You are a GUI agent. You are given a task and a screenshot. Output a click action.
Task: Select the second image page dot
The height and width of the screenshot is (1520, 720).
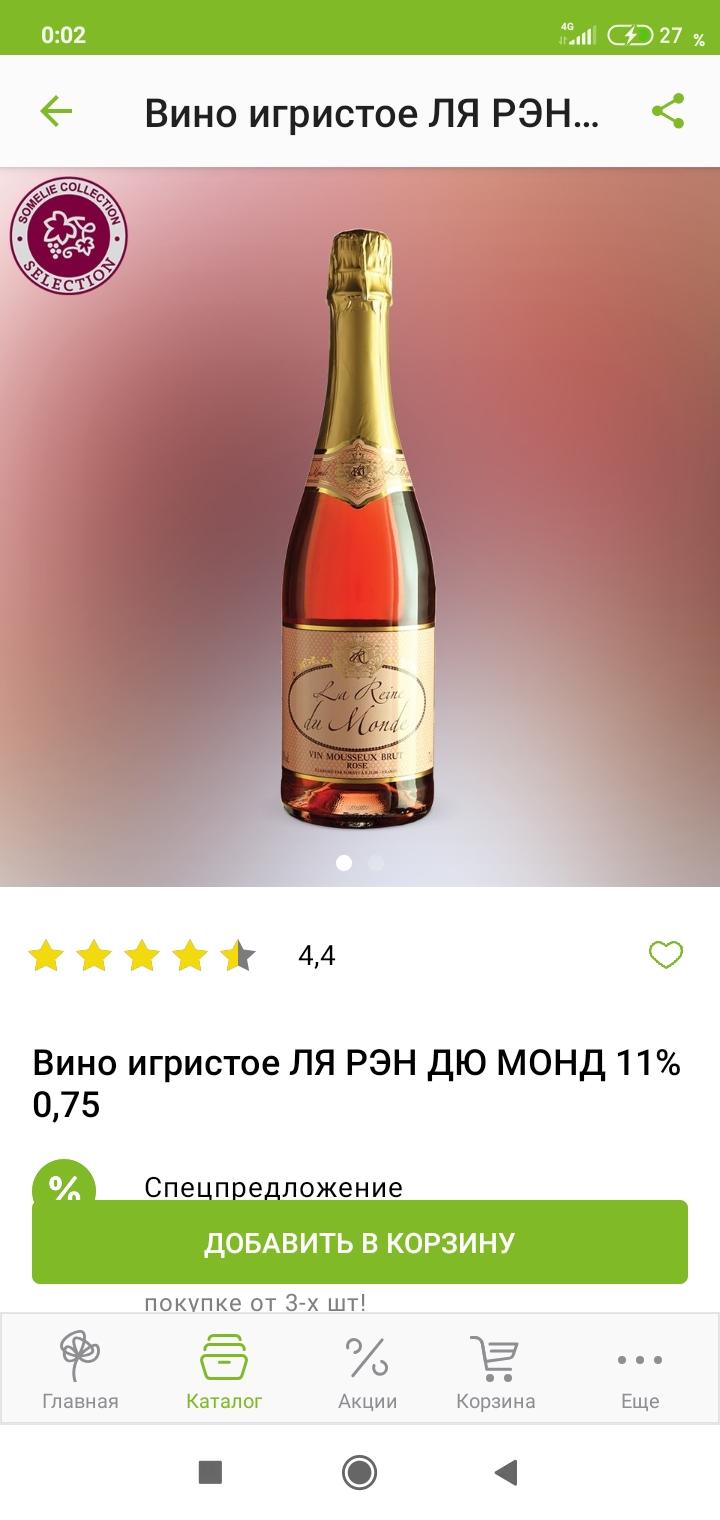click(376, 863)
